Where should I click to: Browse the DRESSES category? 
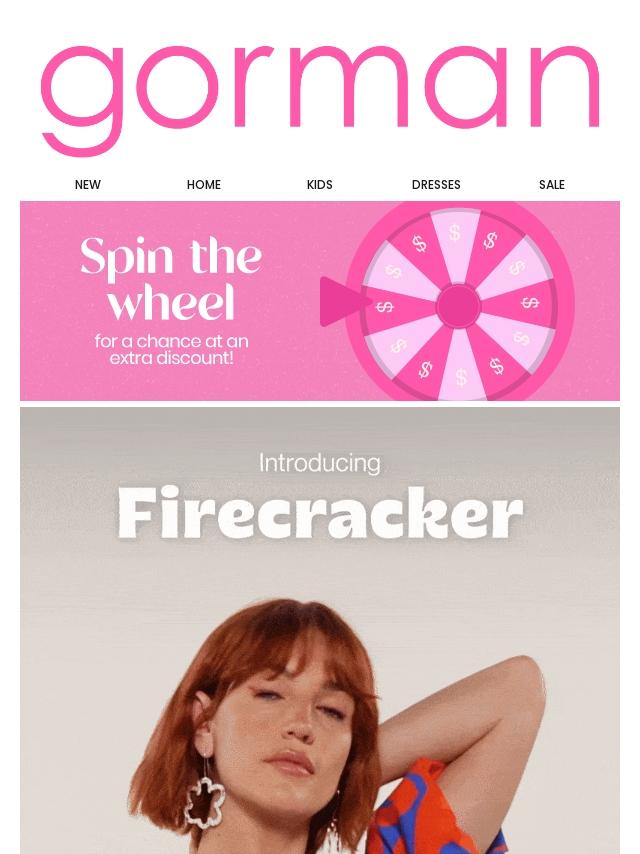click(436, 185)
